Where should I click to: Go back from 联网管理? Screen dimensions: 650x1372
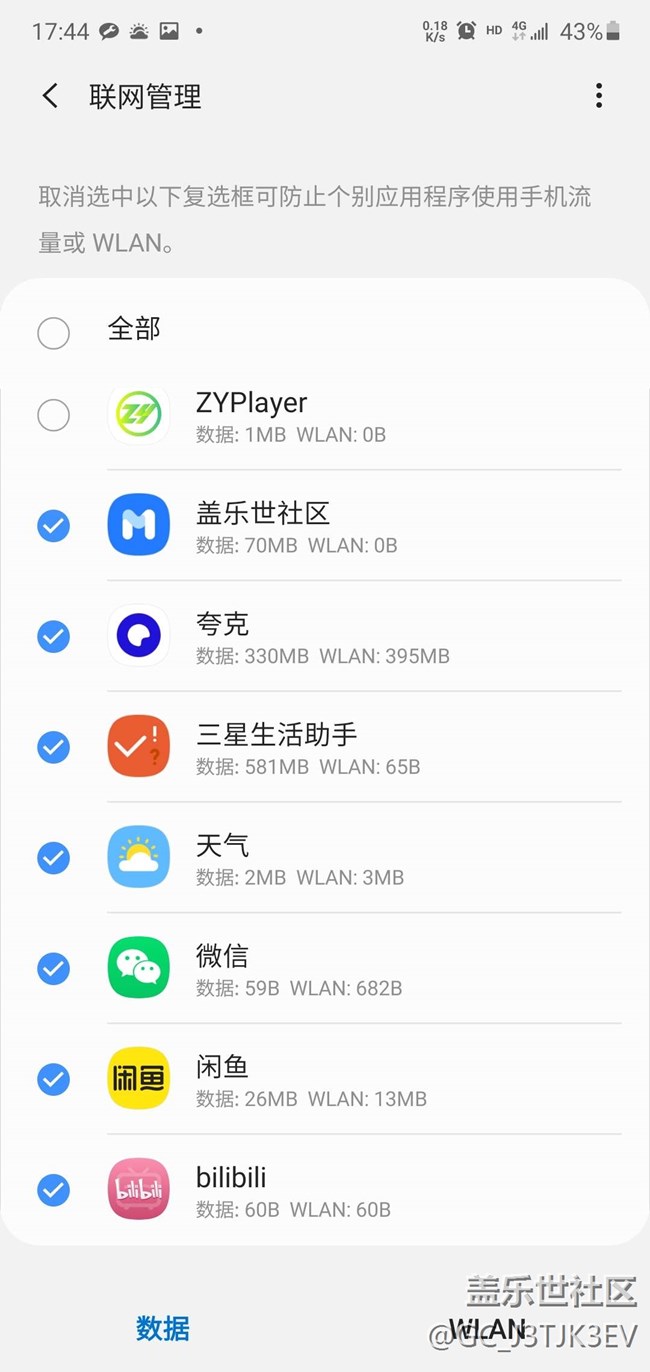[50, 96]
